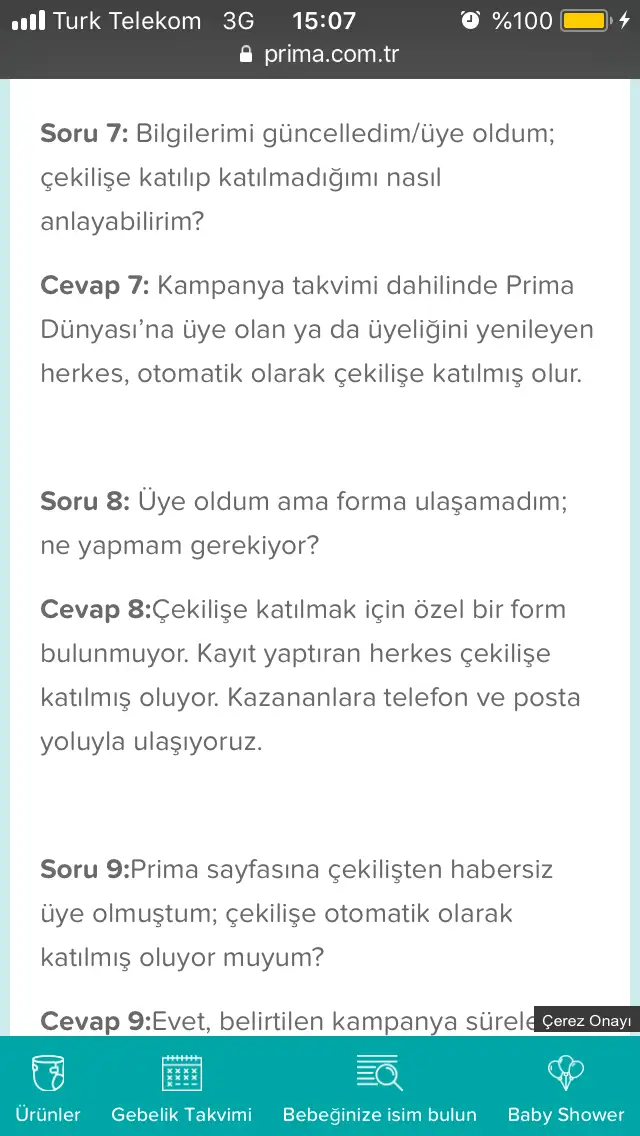Open Bebeğinize isim bulun
This screenshot has width=640, height=1136.
(x=380, y=1087)
